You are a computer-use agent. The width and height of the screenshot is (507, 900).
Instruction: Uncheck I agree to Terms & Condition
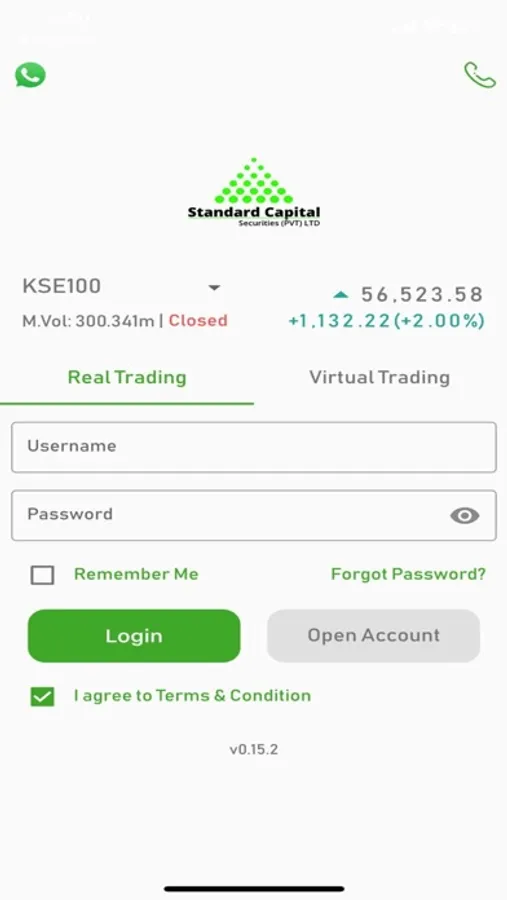[42, 696]
